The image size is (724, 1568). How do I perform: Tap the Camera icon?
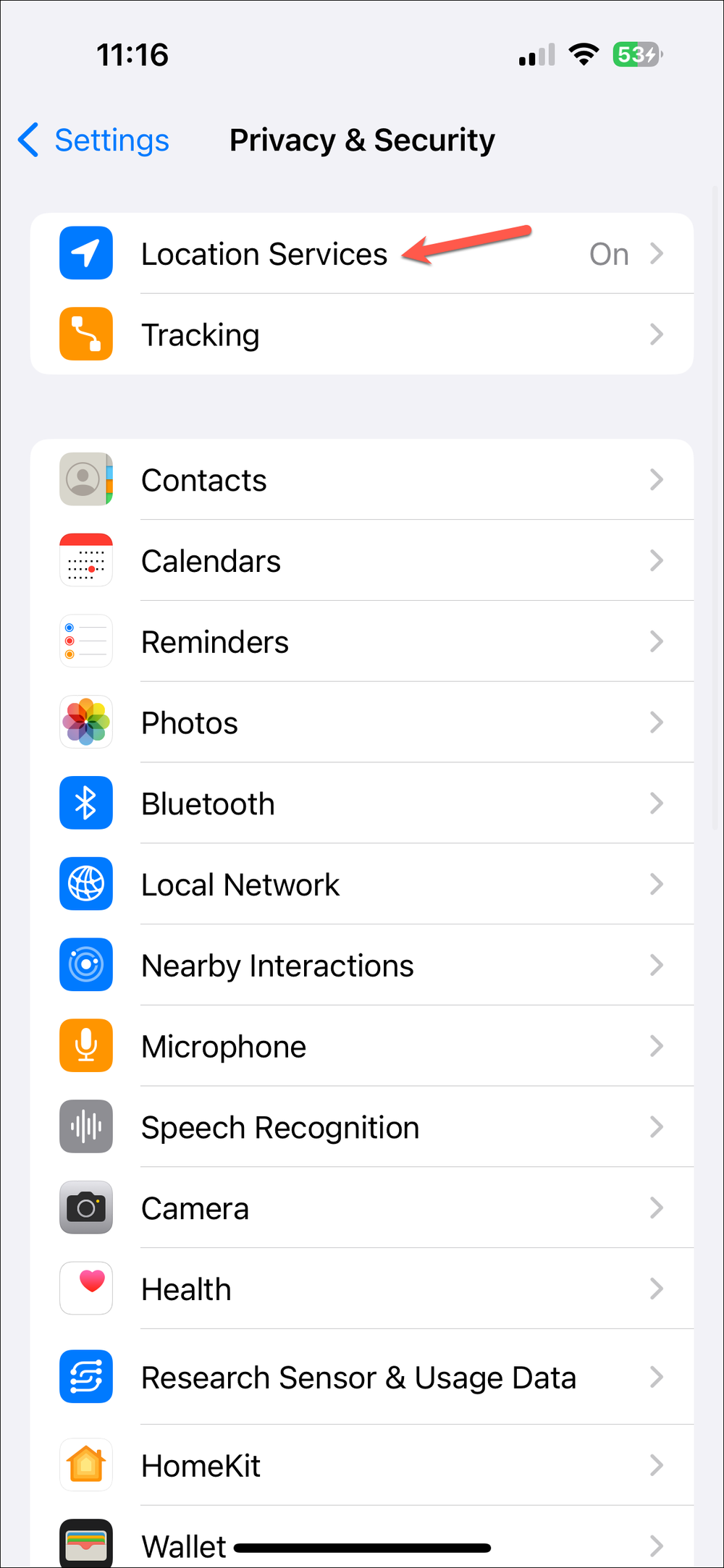click(85, 1207)
